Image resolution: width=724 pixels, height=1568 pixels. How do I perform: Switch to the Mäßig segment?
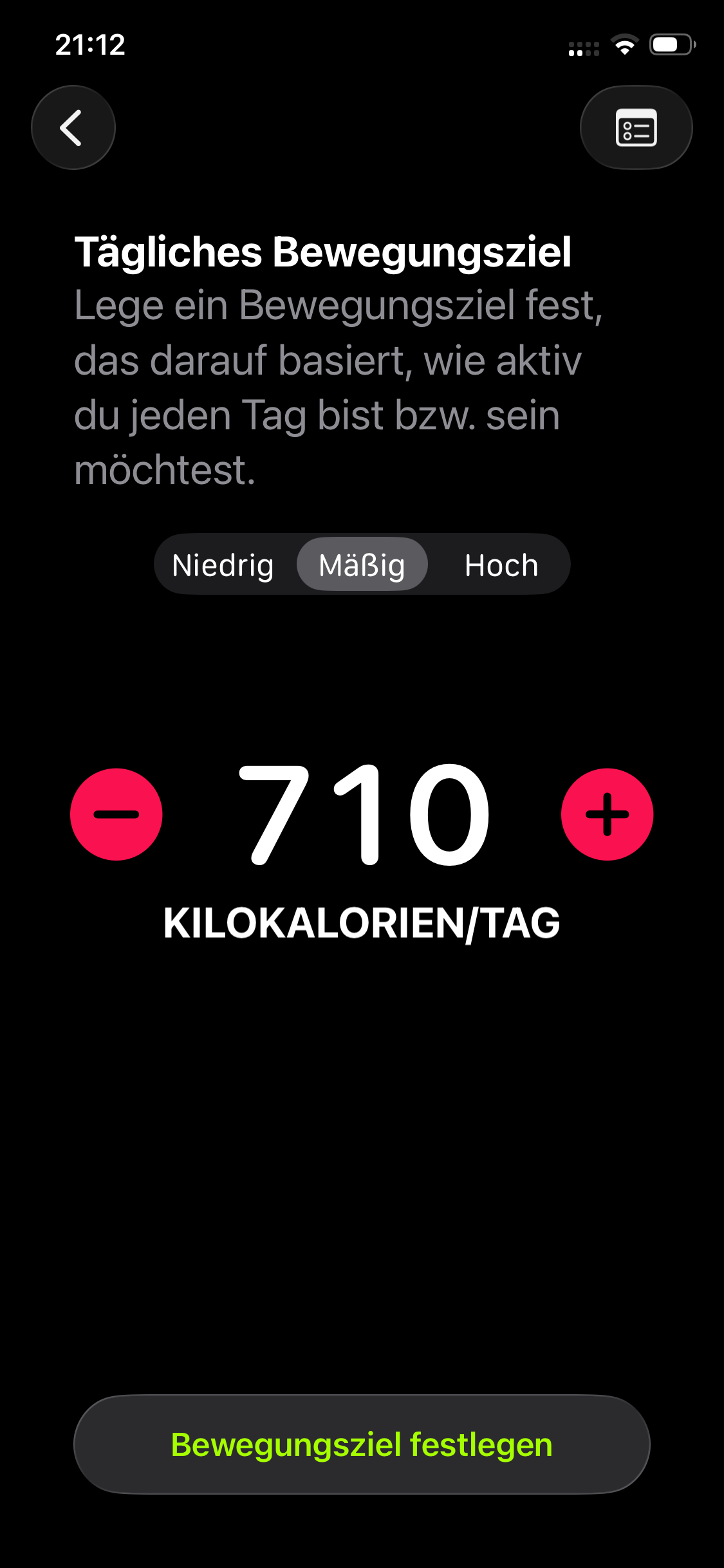click(362, 565)
